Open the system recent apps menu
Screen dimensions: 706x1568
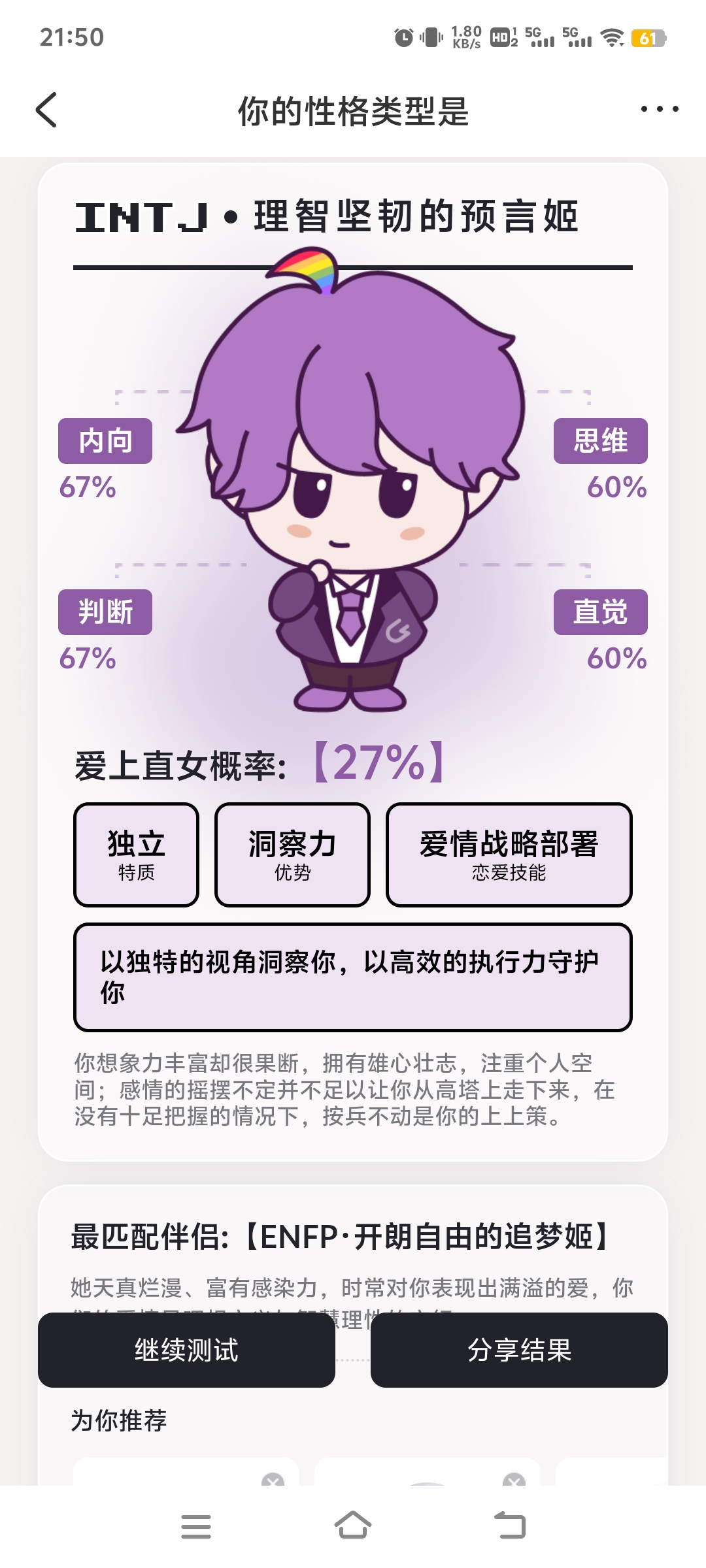coord(195,1526)
